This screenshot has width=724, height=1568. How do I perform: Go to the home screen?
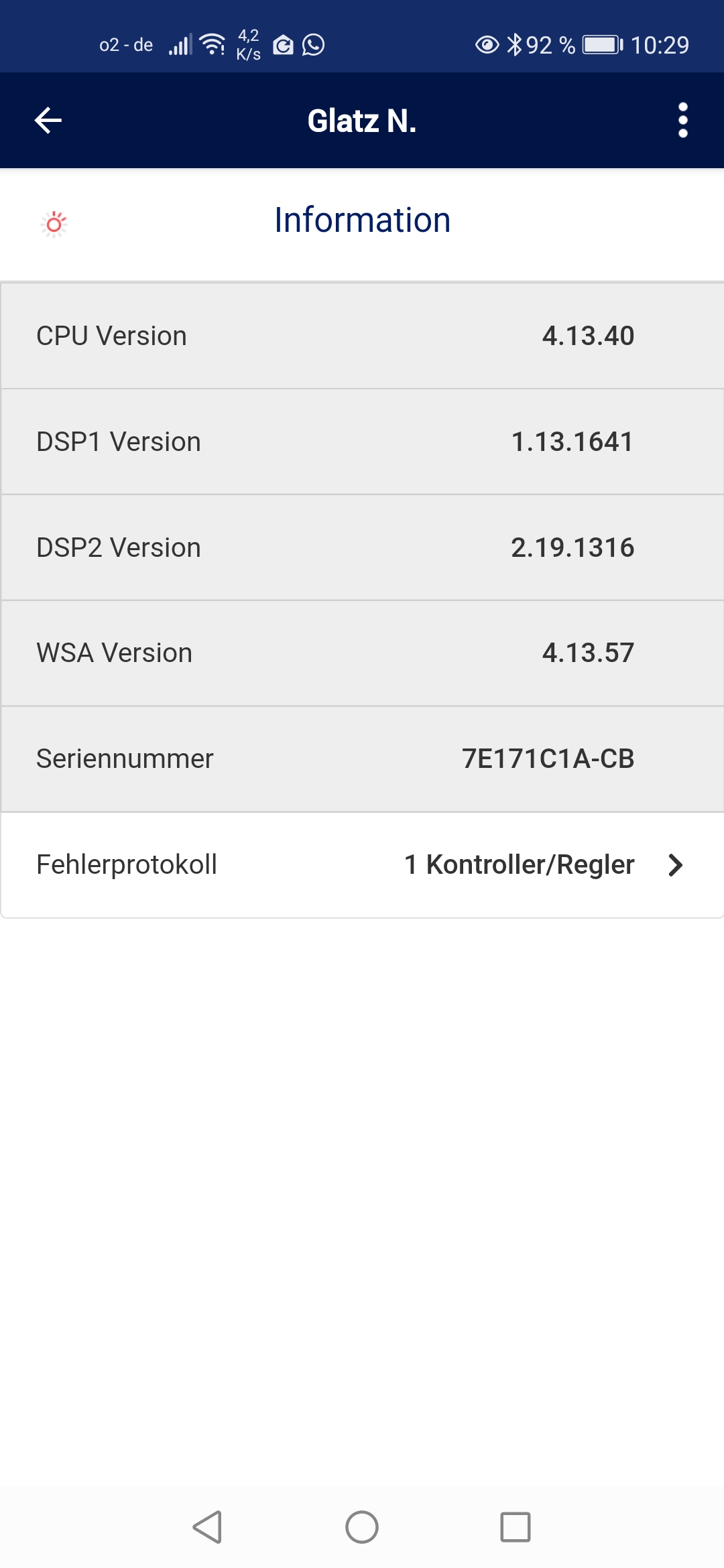point(362,1527)
